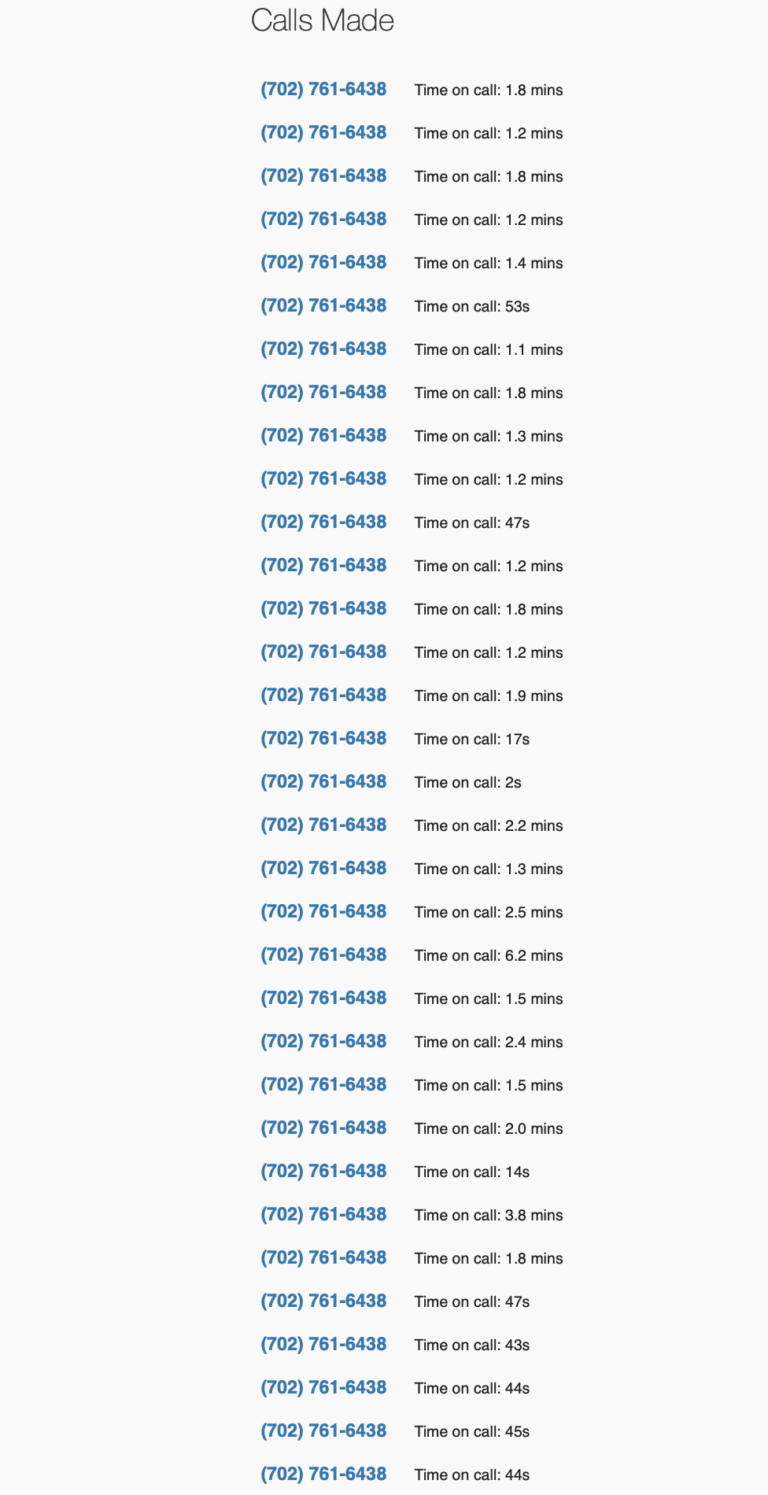Select the number beside the 2.5 mins call
768x1495 pixels.
[x=323, y=911]
